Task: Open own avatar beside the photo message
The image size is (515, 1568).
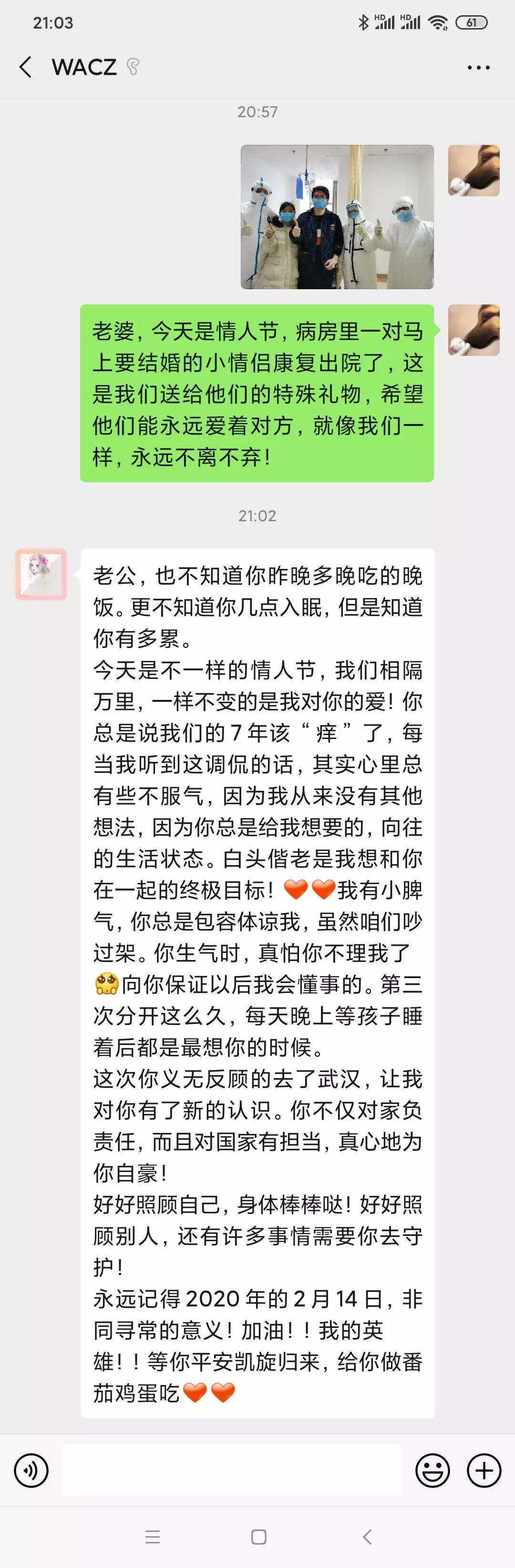Action: [x=474, y=171]
